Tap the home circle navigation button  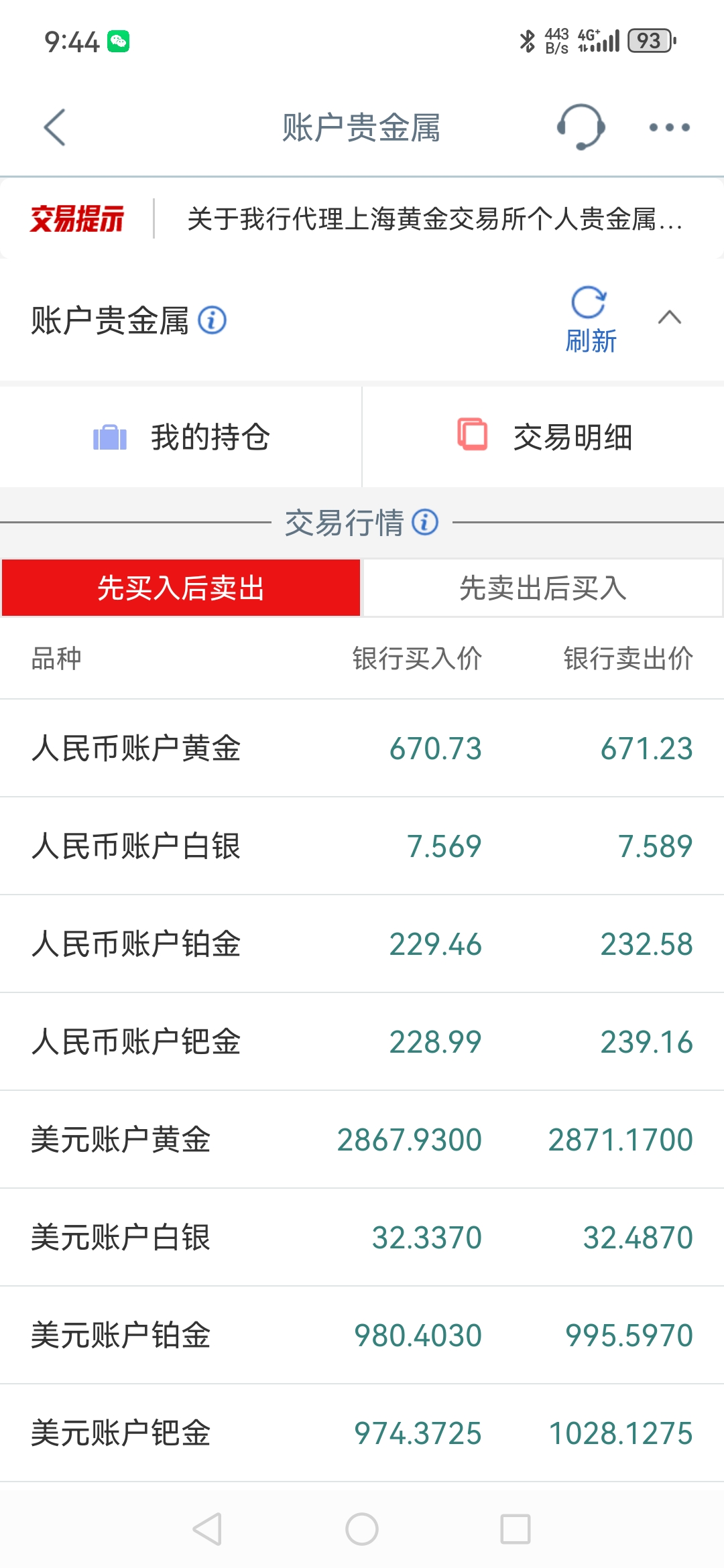pyautogui.click(x=362, y=1530)
